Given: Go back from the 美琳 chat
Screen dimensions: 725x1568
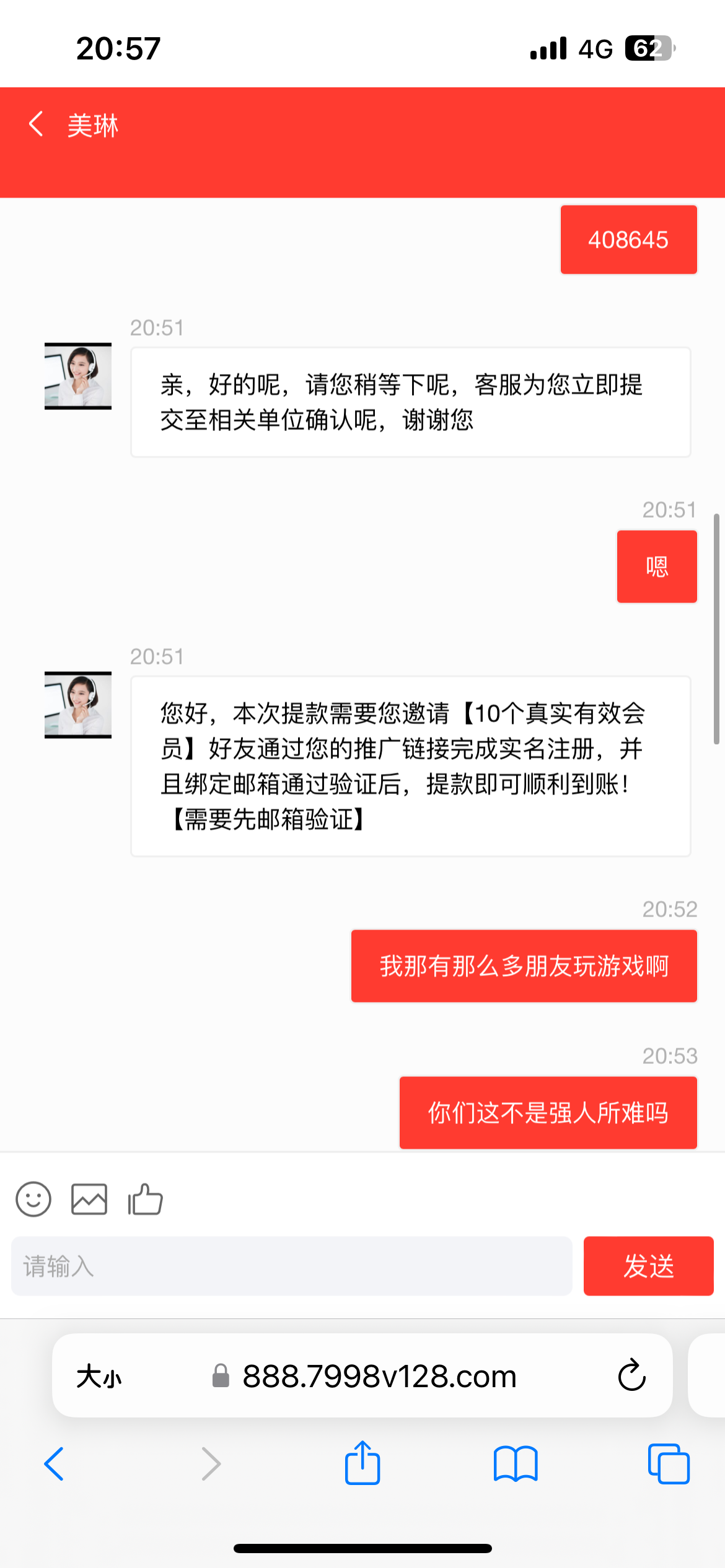Looking at the screenshot, I should click(37, 124).
